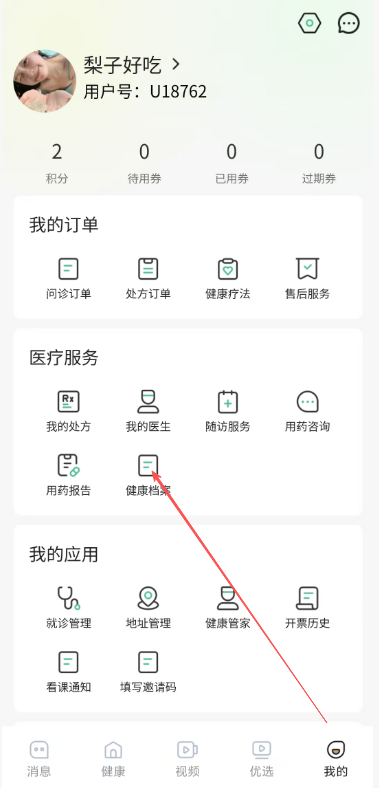
Task: Open 用药报告
Action: 68,475
